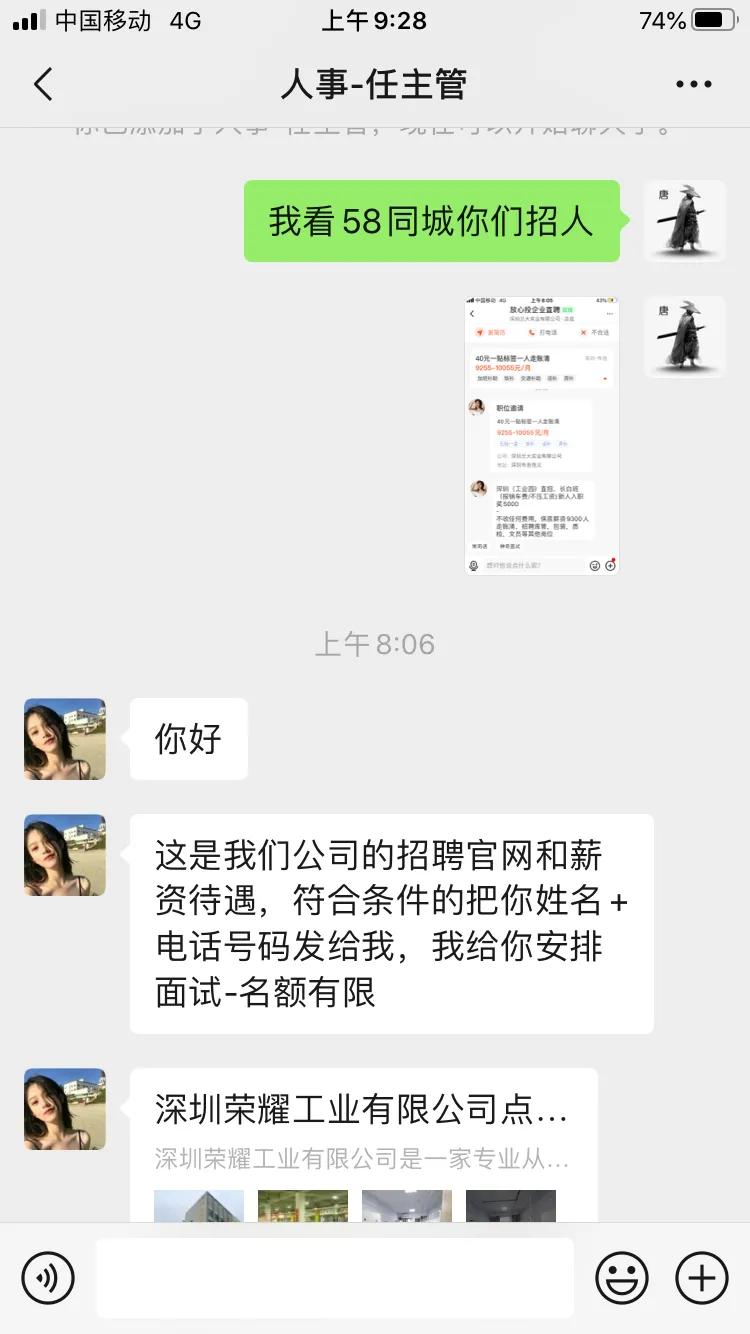Viewport: 750px width, 1334px height.
Task: Open the chat options via the three-dot icon
Action: pyautogui.click(x=692, y=84)
